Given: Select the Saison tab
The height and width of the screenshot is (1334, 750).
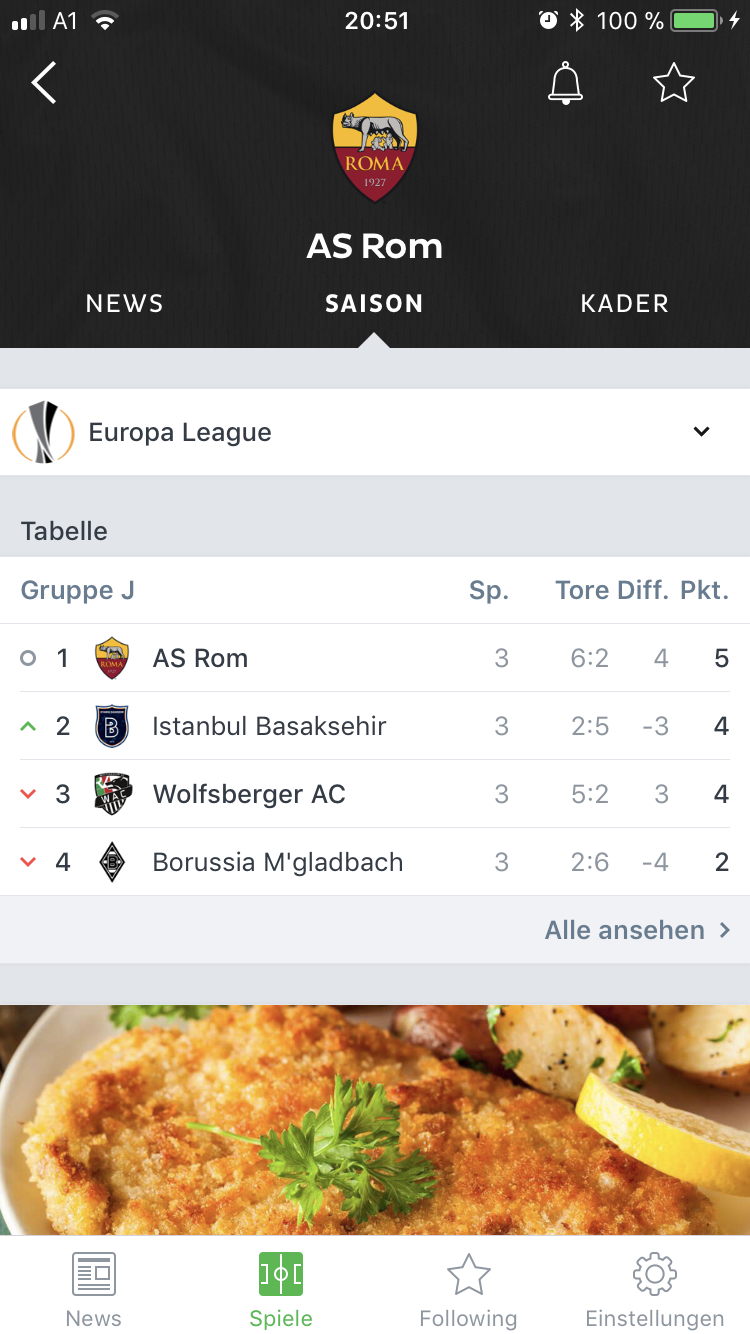Looking at the screenshot, I should pos(374,304).
